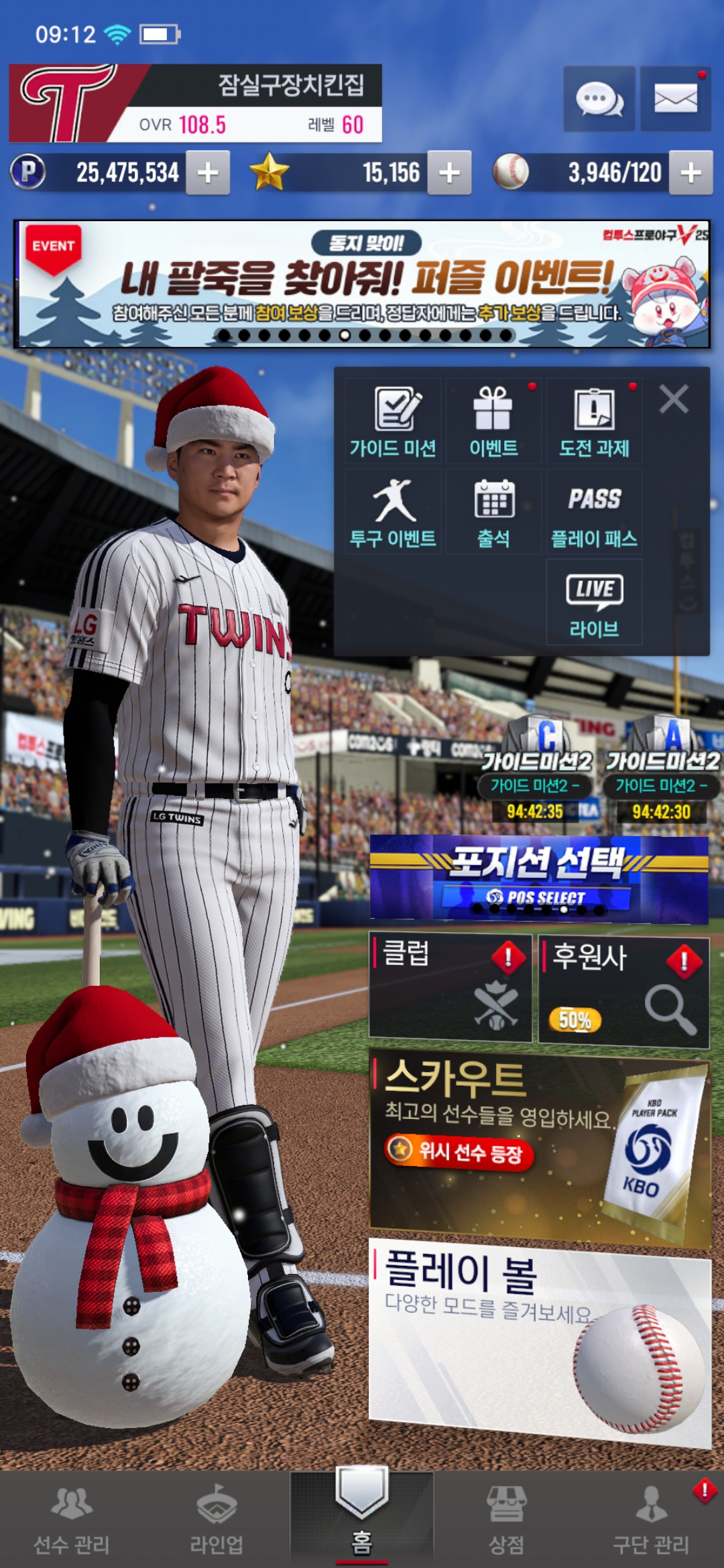
Task: Close the quick menu panel
Action: coord(674,399)
